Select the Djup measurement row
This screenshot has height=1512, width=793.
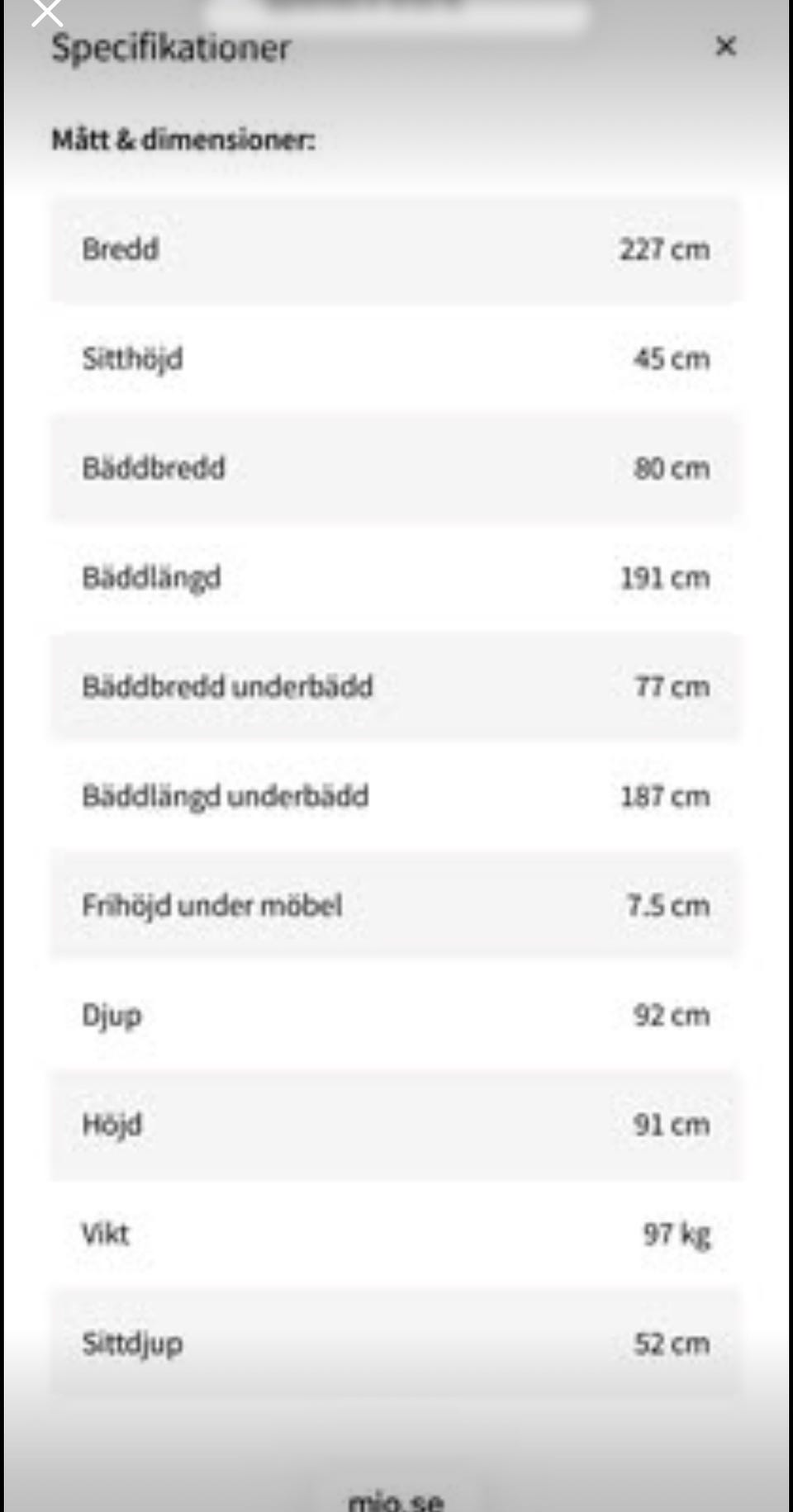396,1015
